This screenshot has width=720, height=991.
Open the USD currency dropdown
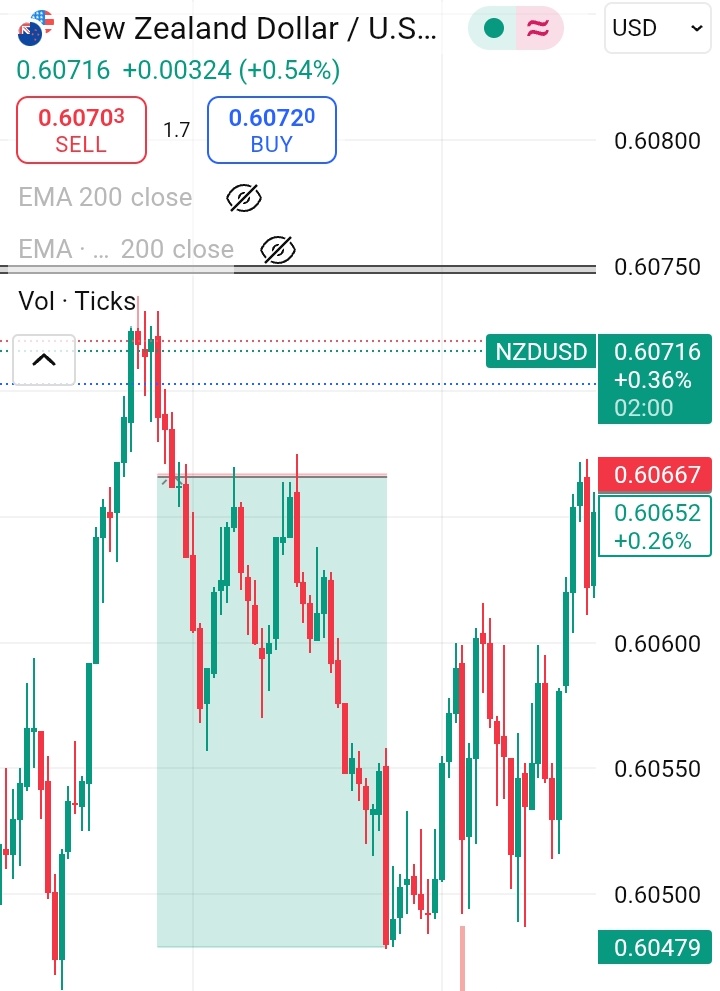click(x=658, y=28)
